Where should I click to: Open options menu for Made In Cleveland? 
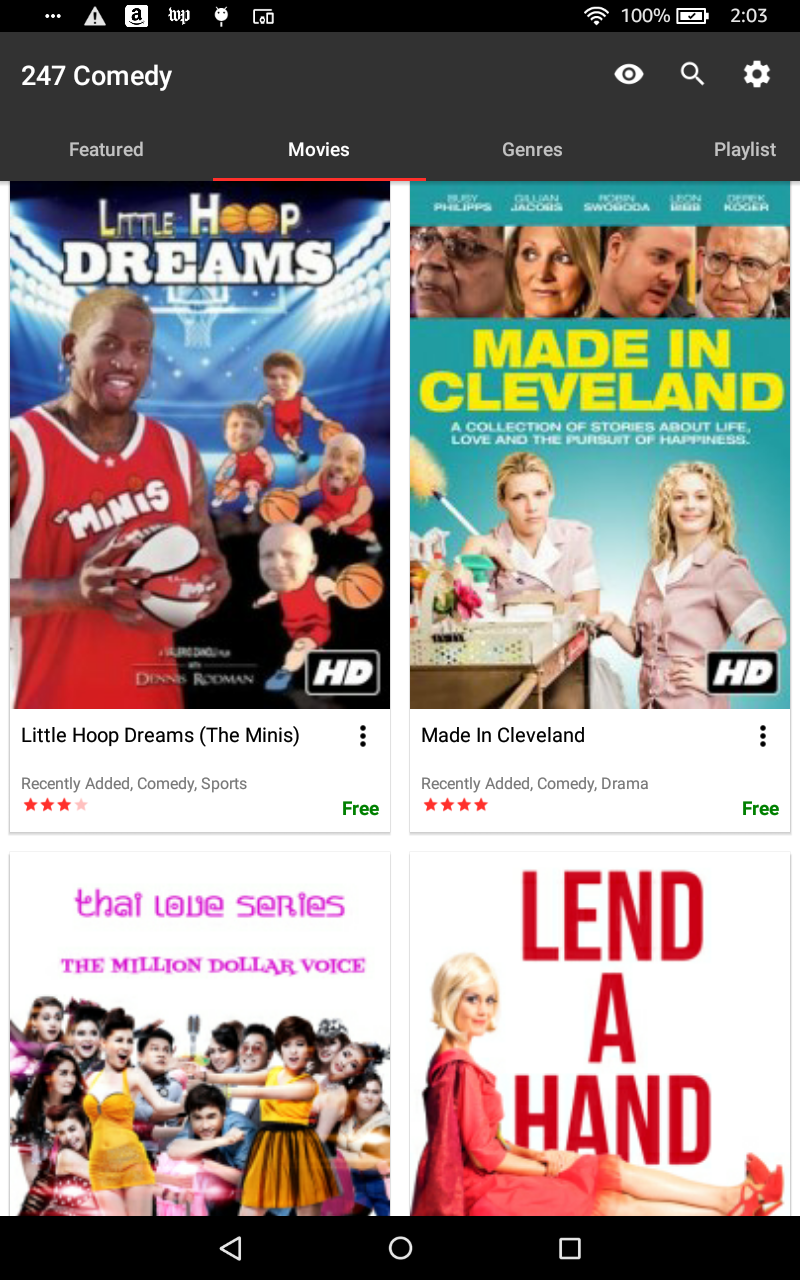pos(763,735)
